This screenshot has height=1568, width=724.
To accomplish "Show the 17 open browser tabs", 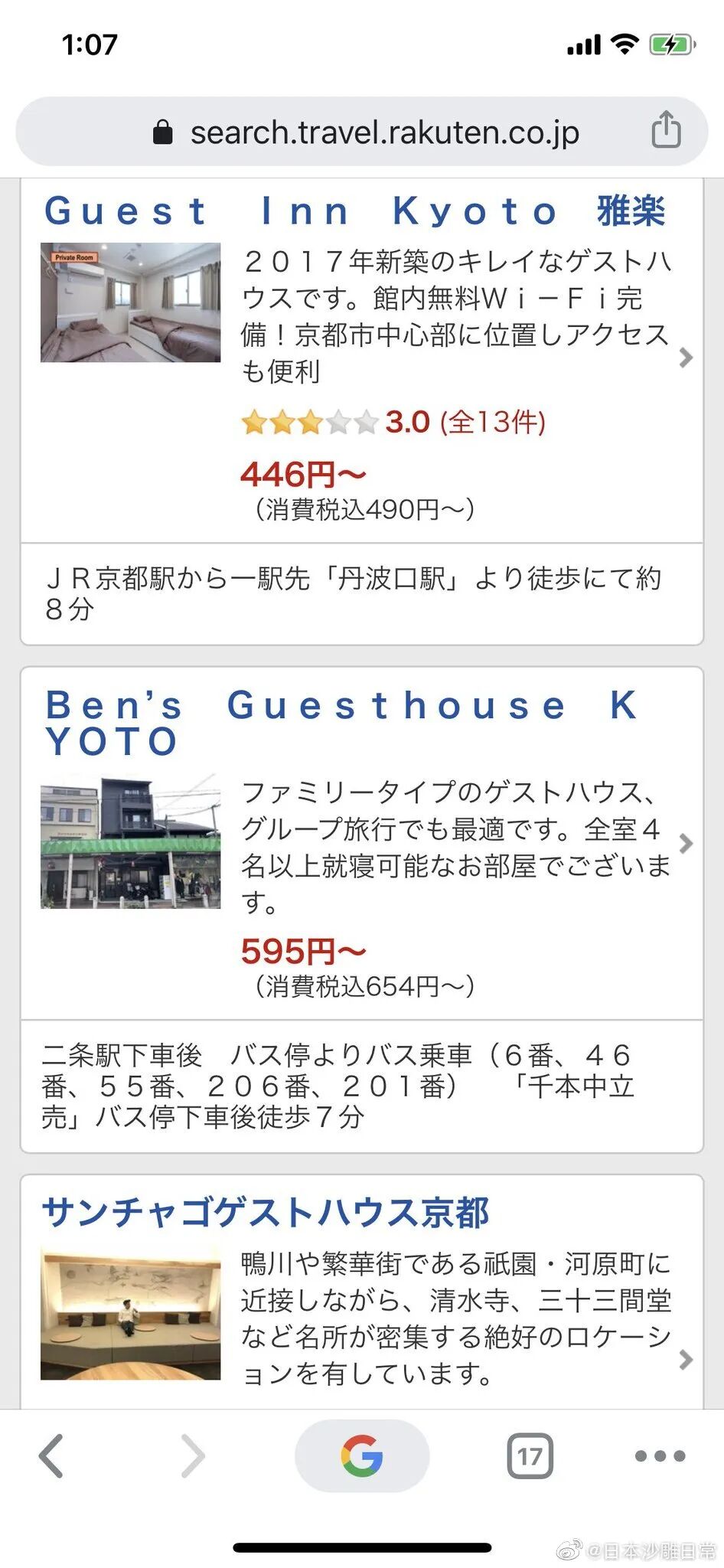I will [x=530, y=1455].
